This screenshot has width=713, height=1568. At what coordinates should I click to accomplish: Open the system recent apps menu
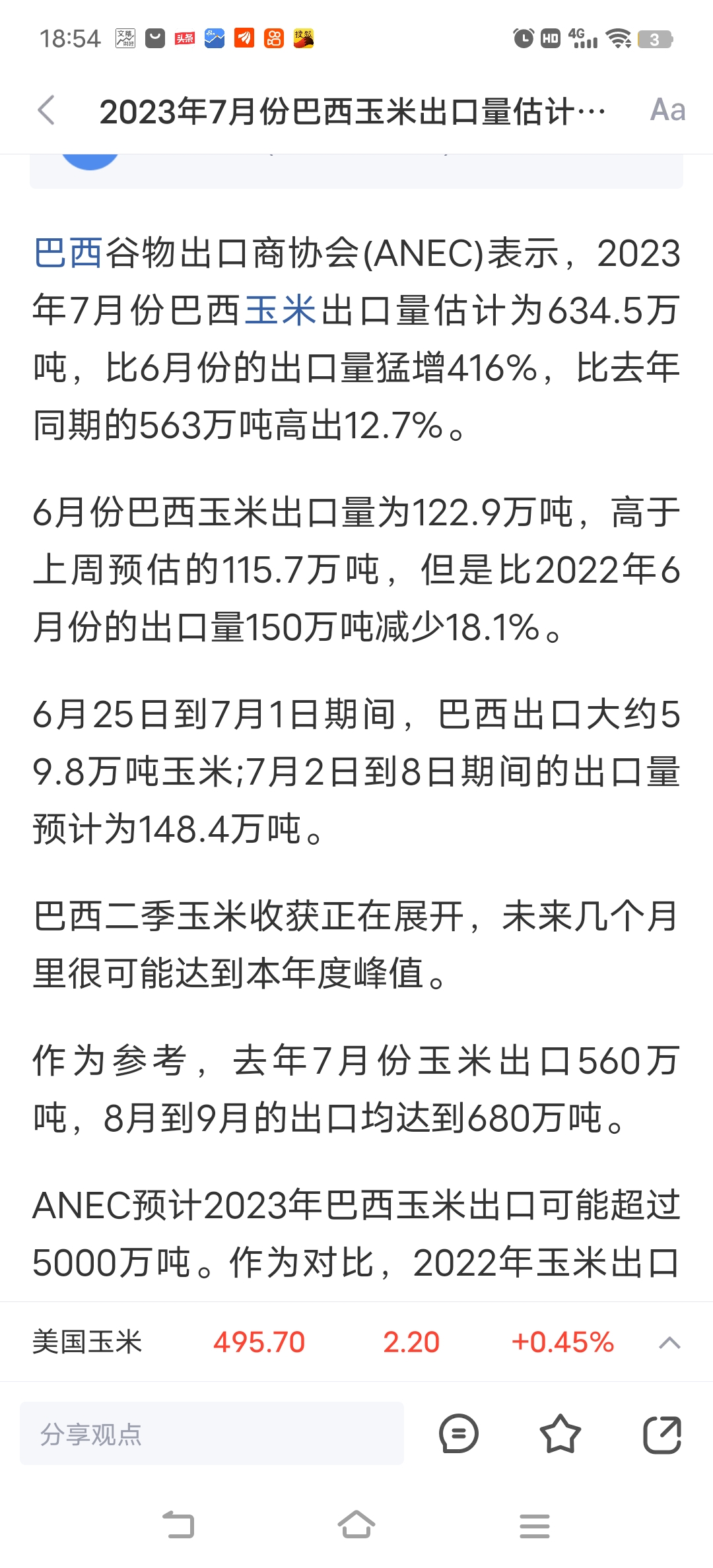pyautogui.click(x=535, y=1525)
